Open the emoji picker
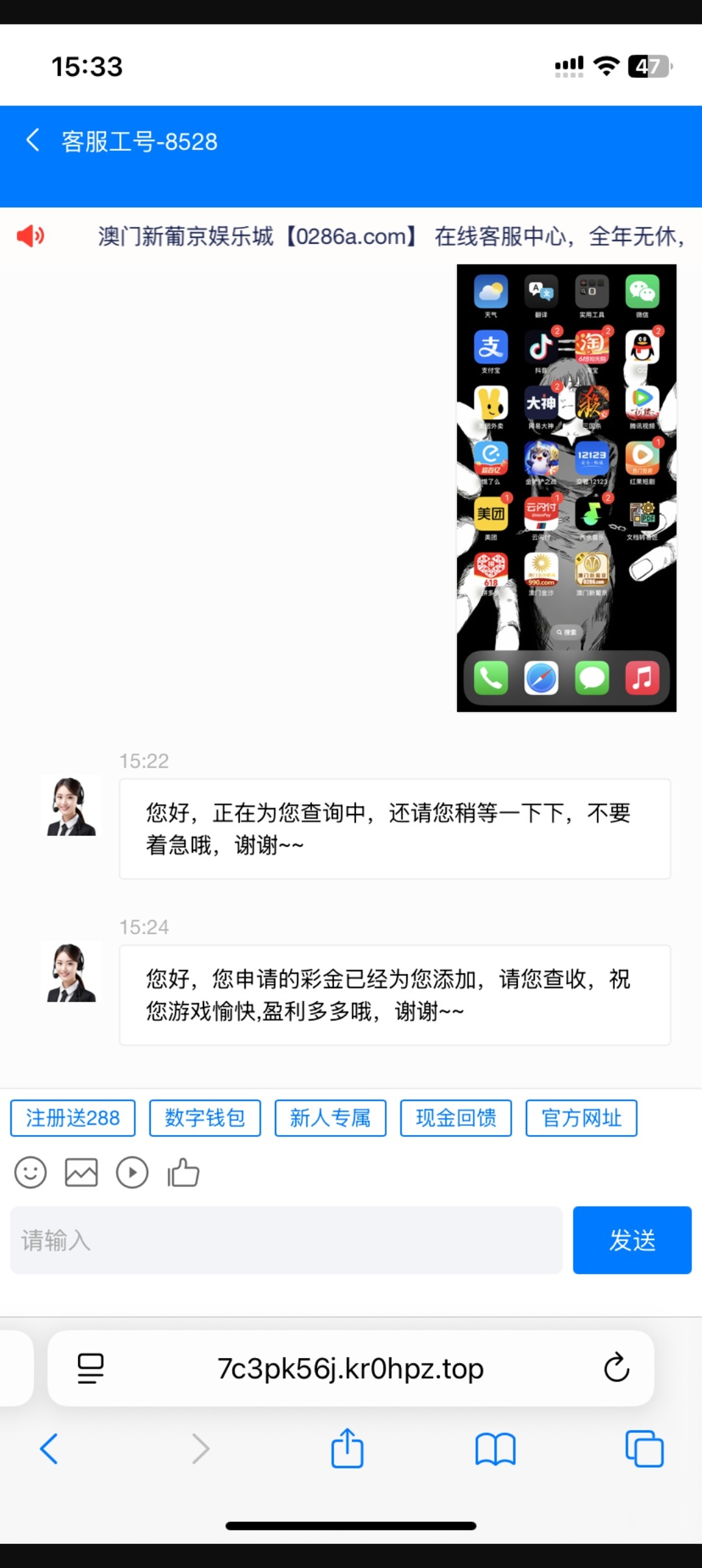This screenshot has width=702, height=1568. pos(31,1173)
